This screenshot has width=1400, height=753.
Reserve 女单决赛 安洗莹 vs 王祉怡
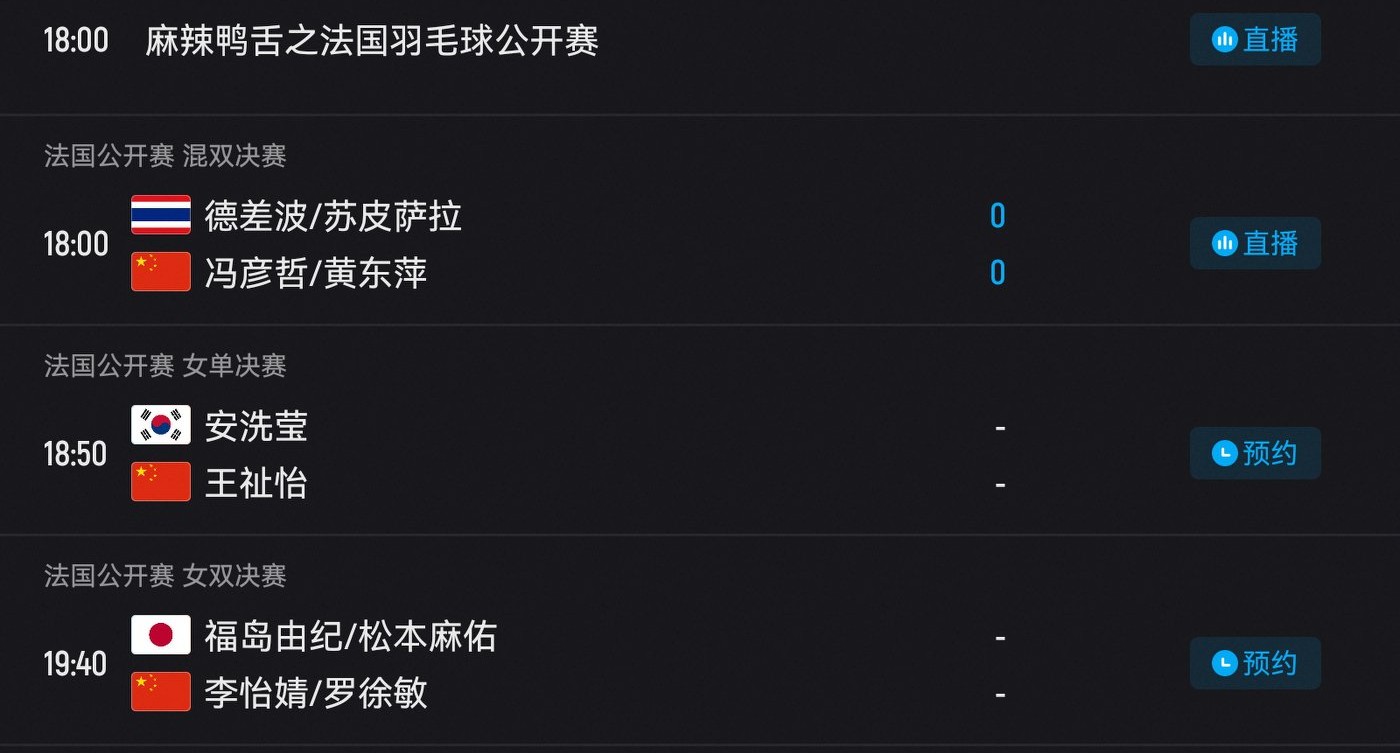tap(1255, 453)
